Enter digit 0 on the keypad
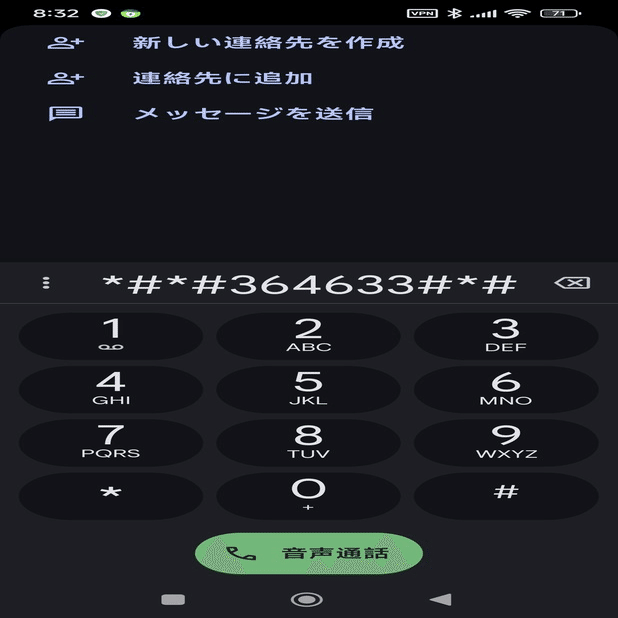The width and height of the screenshot is (618, 618). (x=308, y=494)
